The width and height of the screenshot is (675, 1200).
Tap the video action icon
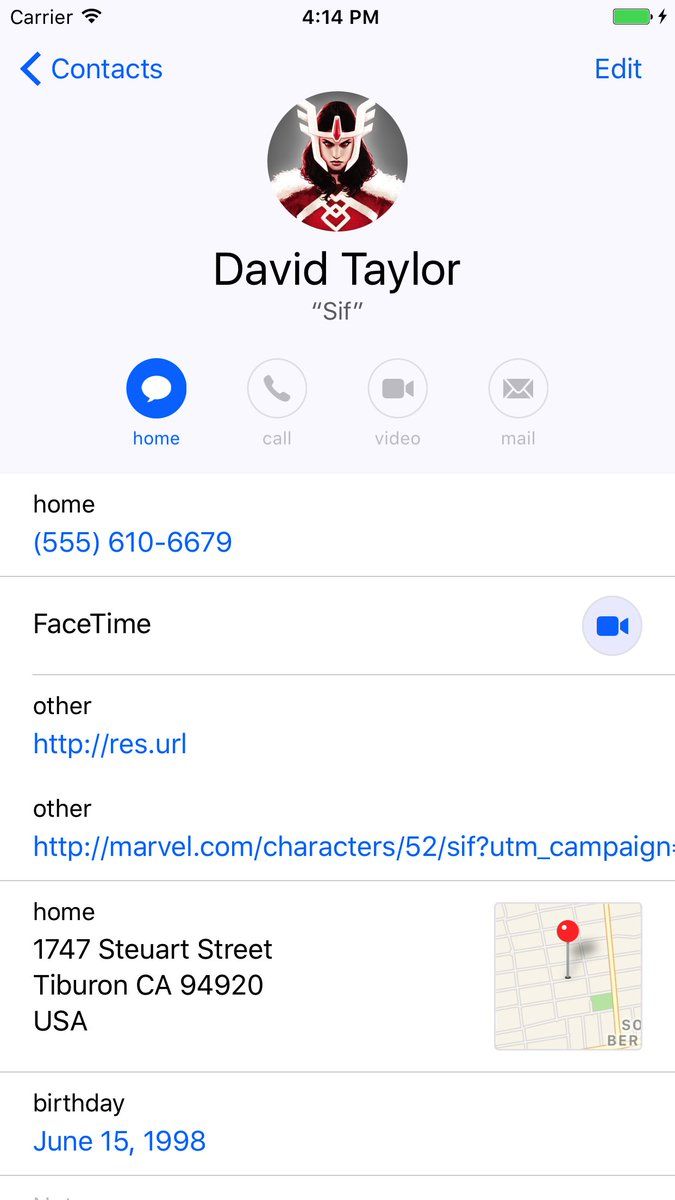pos(397,389)
